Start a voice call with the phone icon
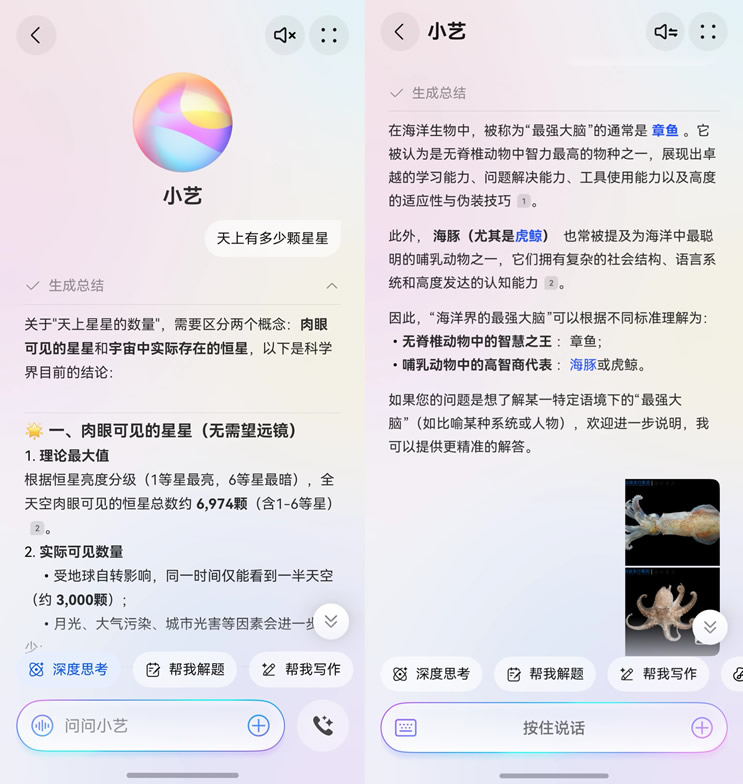 pos(323,726)
